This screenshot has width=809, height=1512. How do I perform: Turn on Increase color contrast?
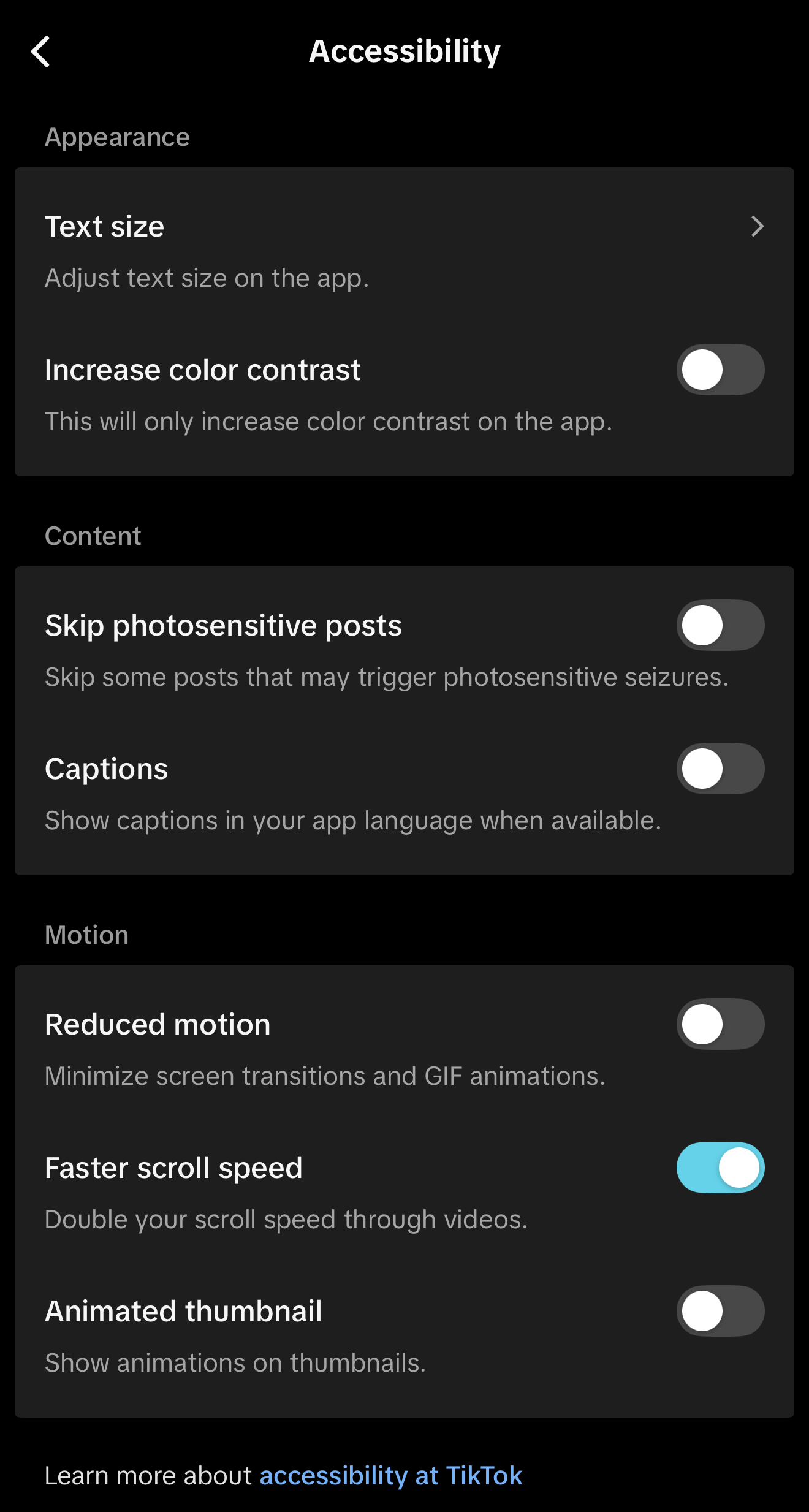pyautogui.click(x=720, y=370)
